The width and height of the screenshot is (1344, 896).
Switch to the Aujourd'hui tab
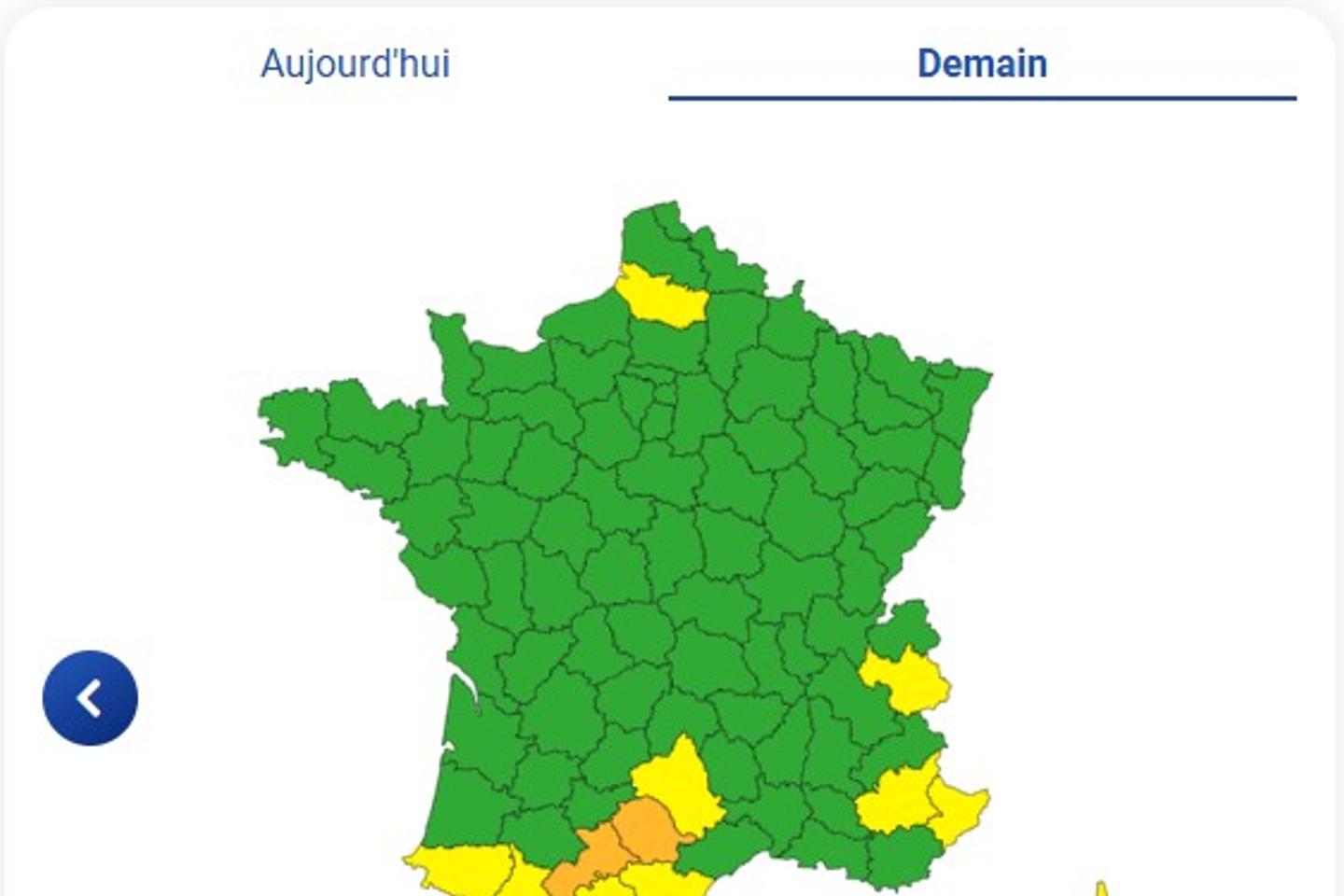(x=355, y=64)
